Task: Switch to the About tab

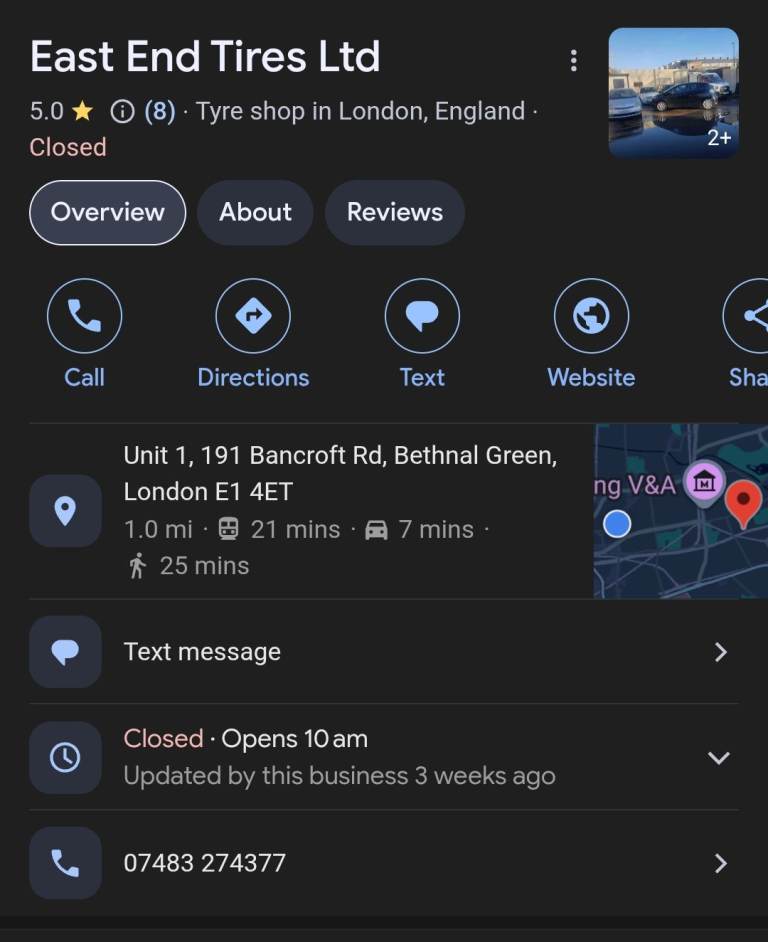Action: pyautogui.click(x=255, y=212)
